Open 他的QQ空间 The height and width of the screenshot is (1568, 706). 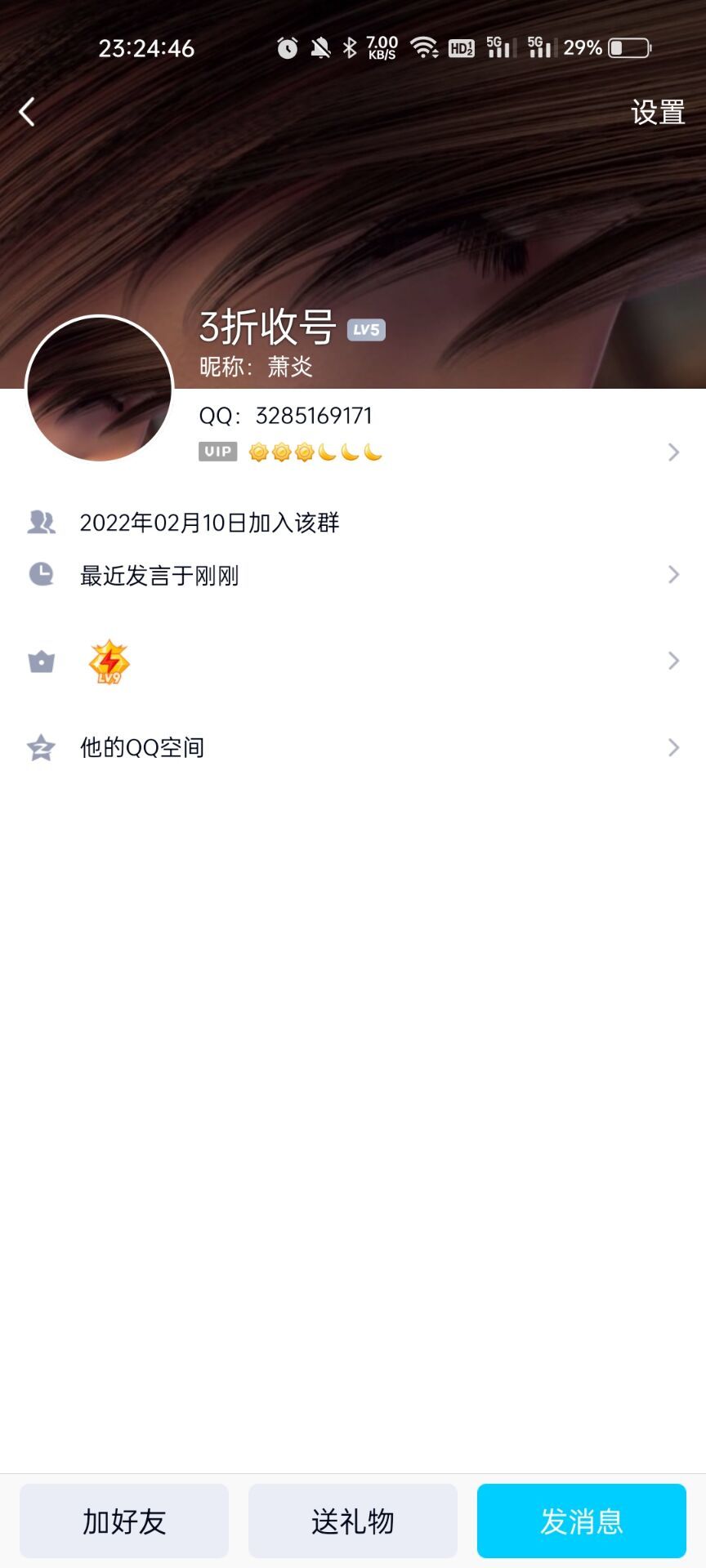pyautogui.click(x=353, y=747)
